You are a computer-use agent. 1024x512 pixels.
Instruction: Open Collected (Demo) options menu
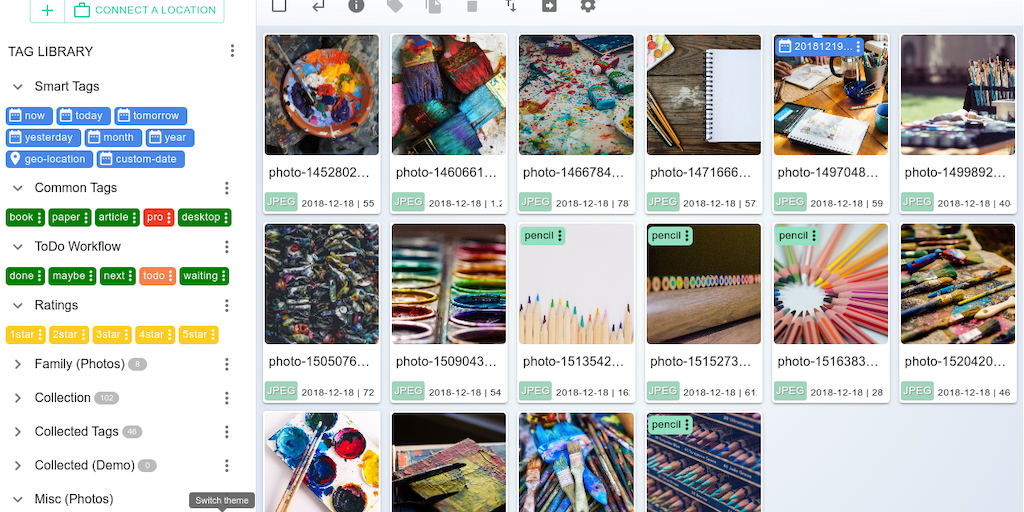(227, 466)
